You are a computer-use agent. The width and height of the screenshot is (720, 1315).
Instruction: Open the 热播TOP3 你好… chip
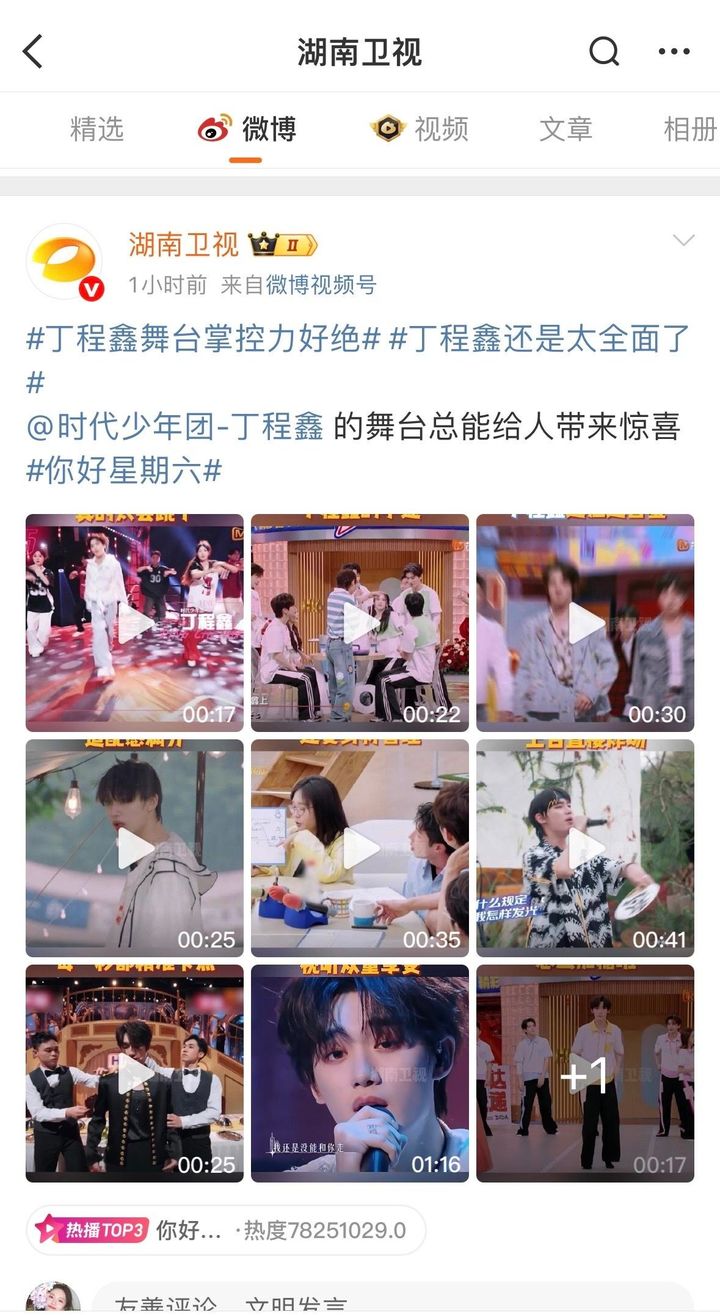pyautogui.click(x=225, y=1230)
